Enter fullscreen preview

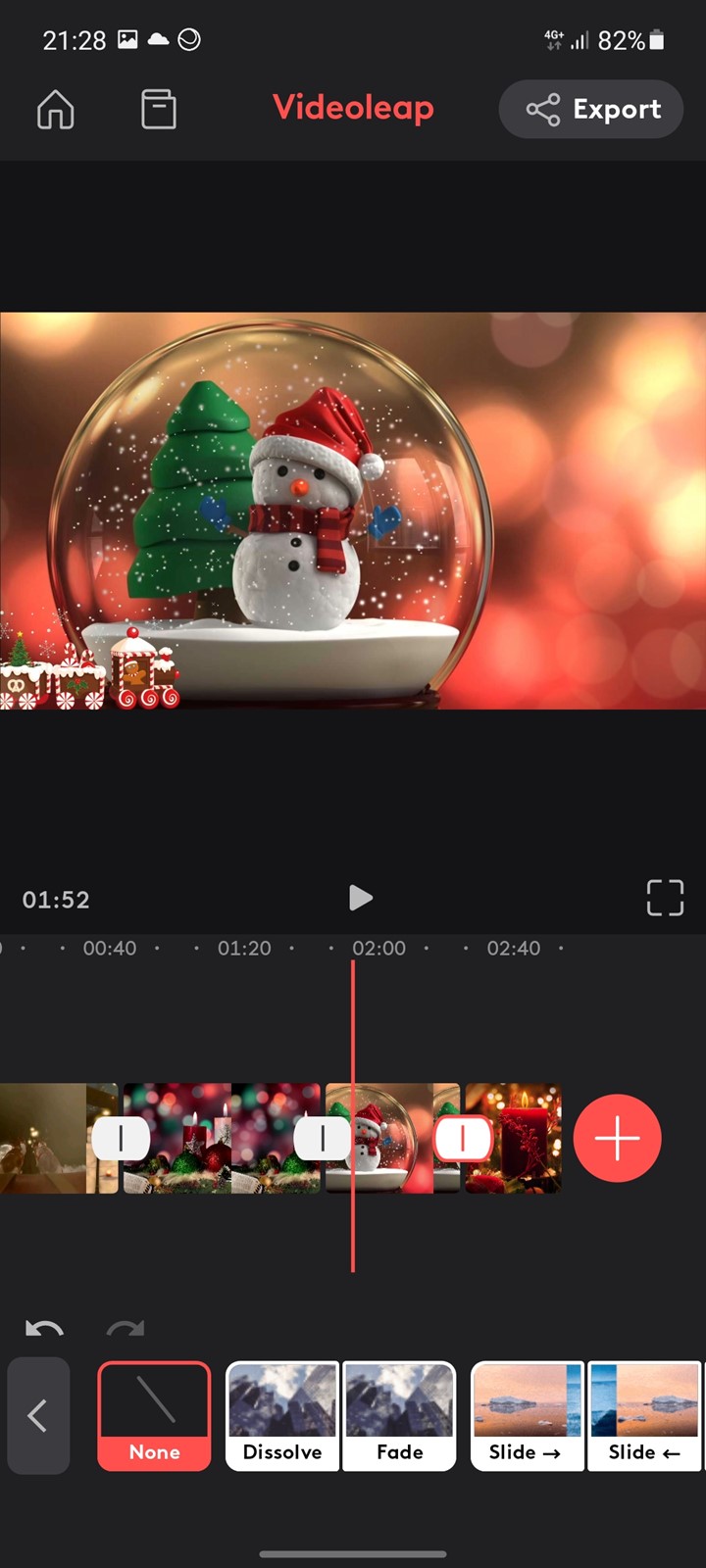pyautogui.click(x=665, y=898)
